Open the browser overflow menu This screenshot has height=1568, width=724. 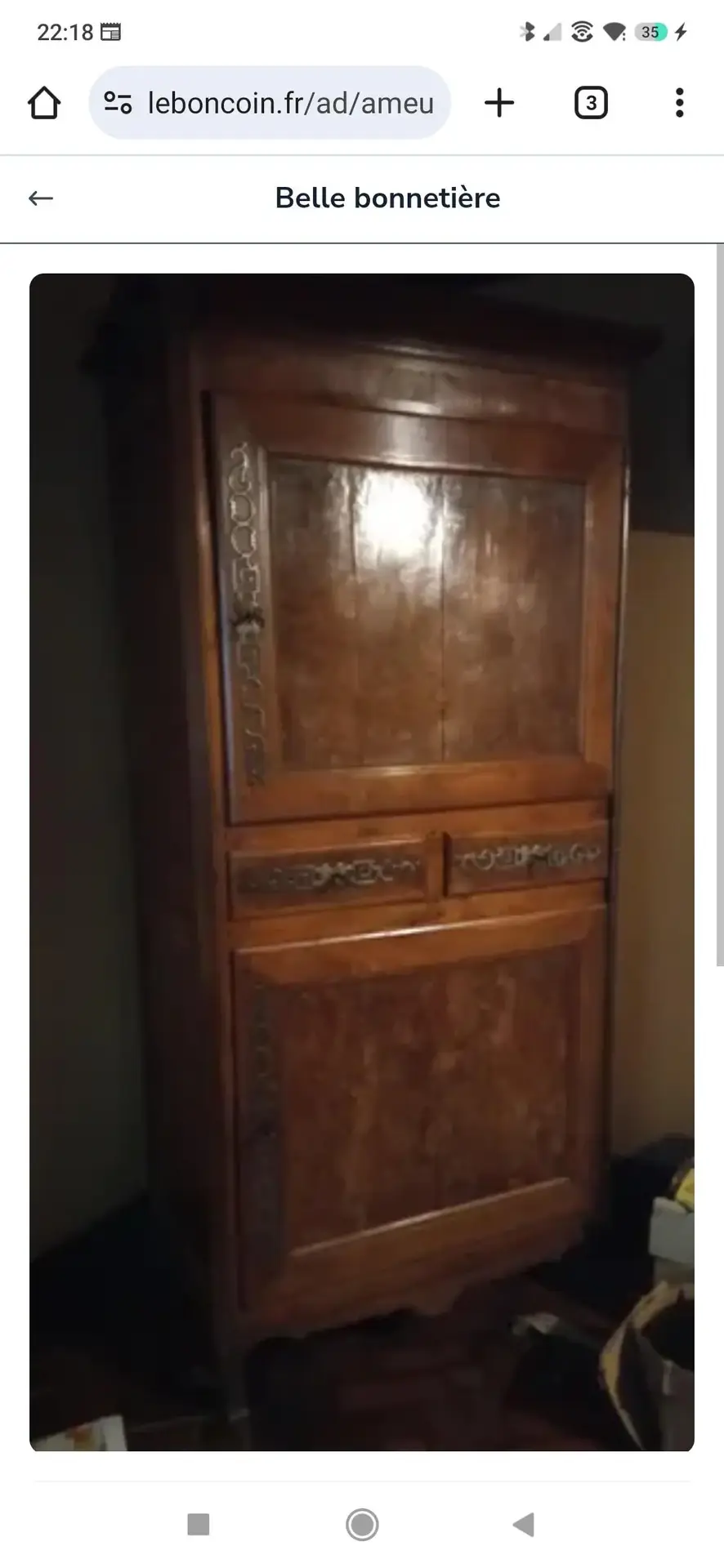coord(679,103)
